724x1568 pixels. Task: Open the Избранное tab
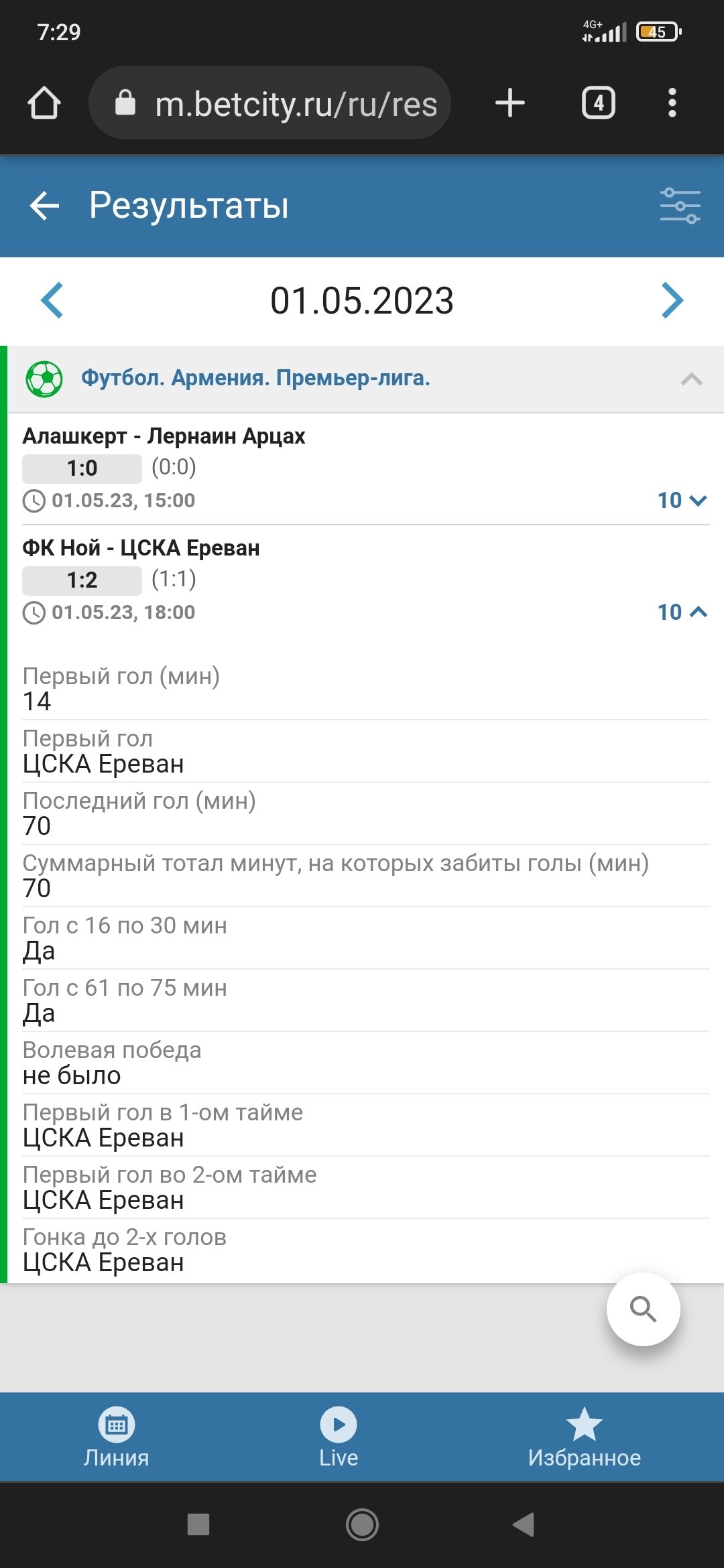(584, 1437)
